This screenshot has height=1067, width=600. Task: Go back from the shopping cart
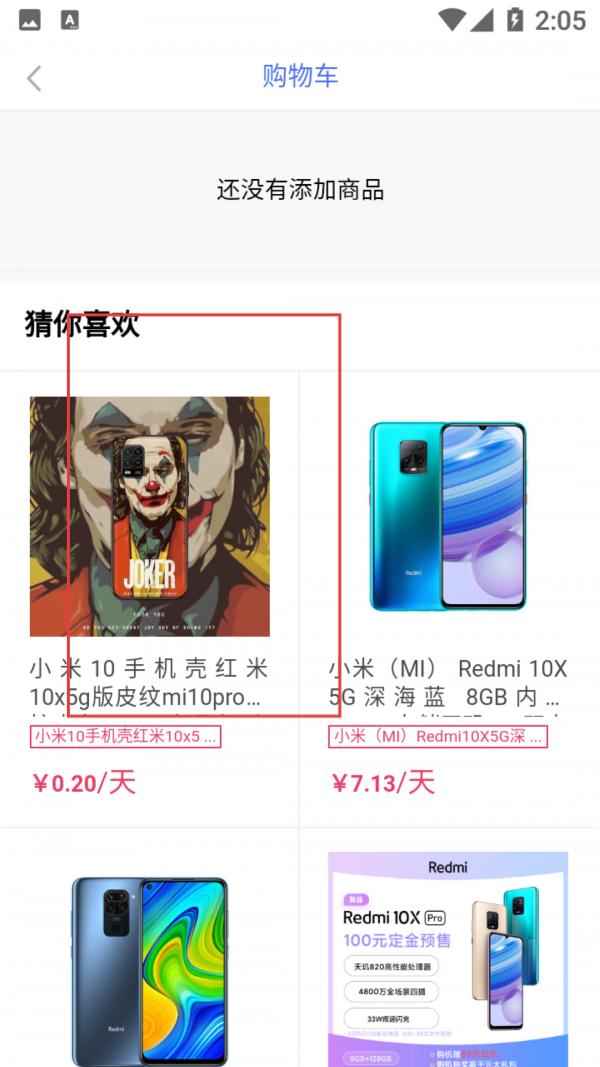tap(34, 78)
